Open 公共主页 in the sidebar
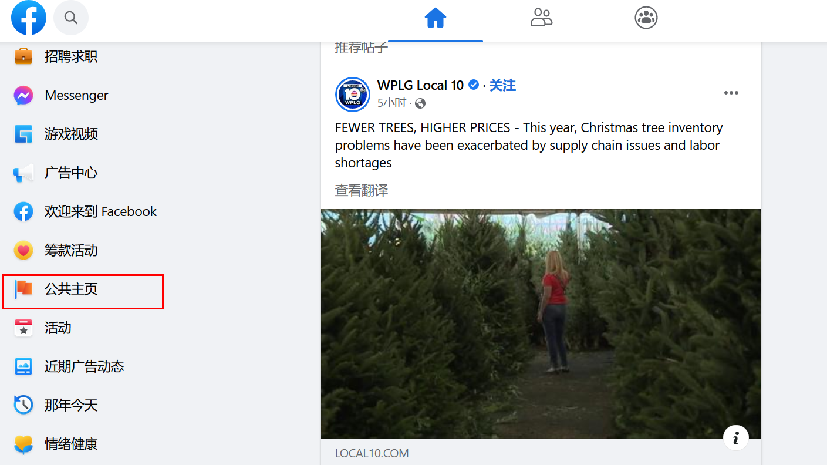Viewport: 828px width, 466px height. click(x=70, y=290)
